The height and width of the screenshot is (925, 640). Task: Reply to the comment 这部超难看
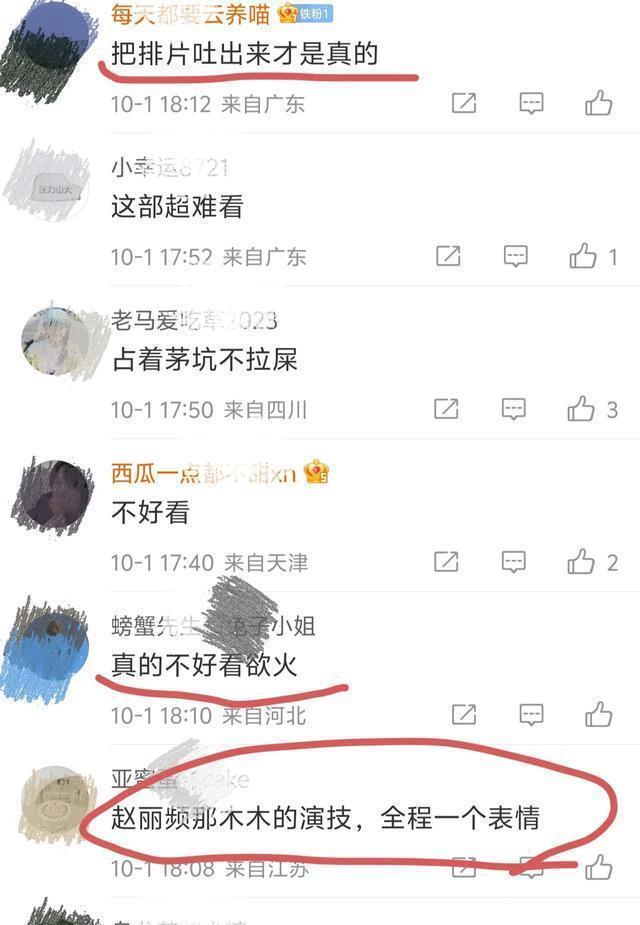coord(515,256)
